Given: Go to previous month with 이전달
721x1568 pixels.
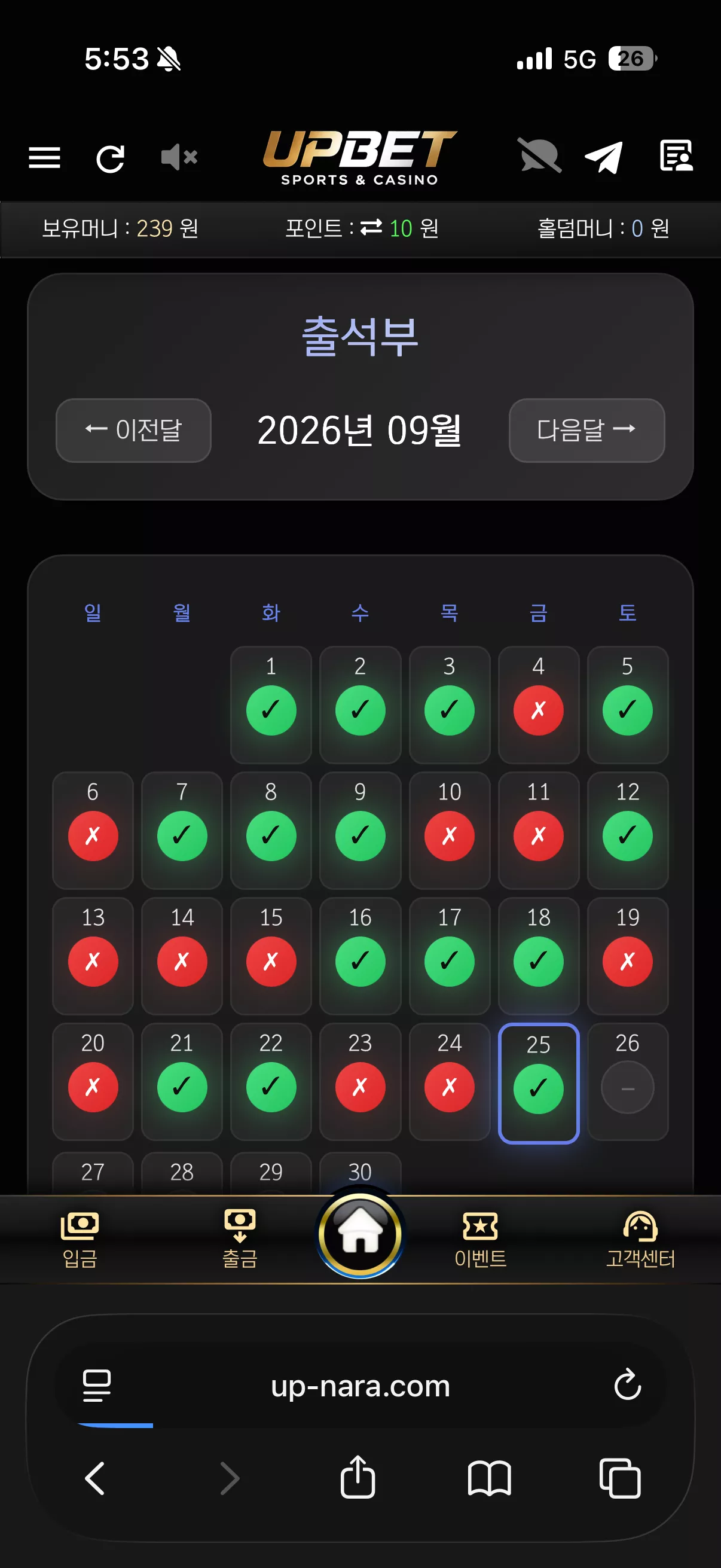Looking at the screenshot, I should (x=133, y=431).
